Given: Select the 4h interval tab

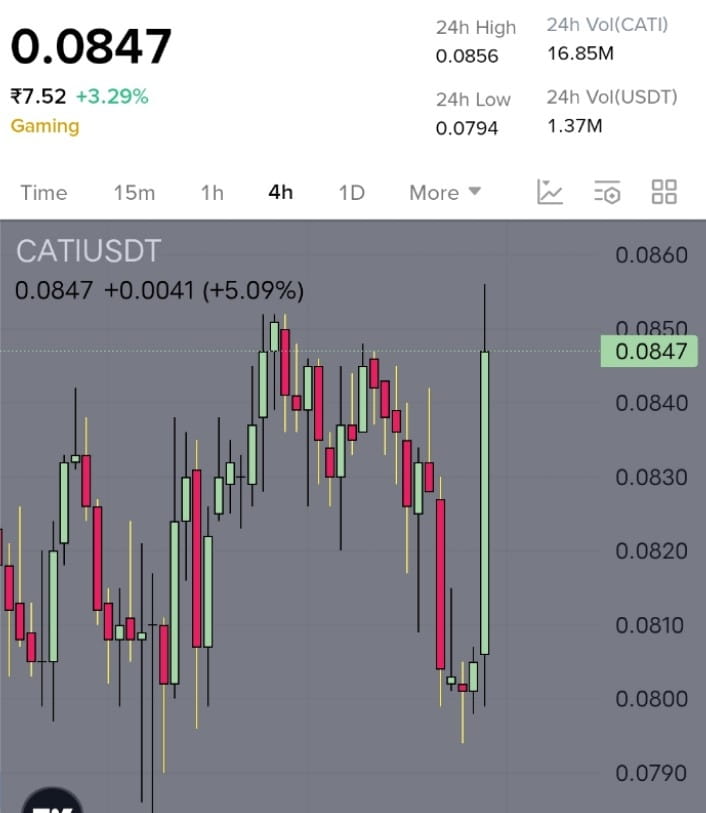Looking at the screenshot, I should 281,193.
